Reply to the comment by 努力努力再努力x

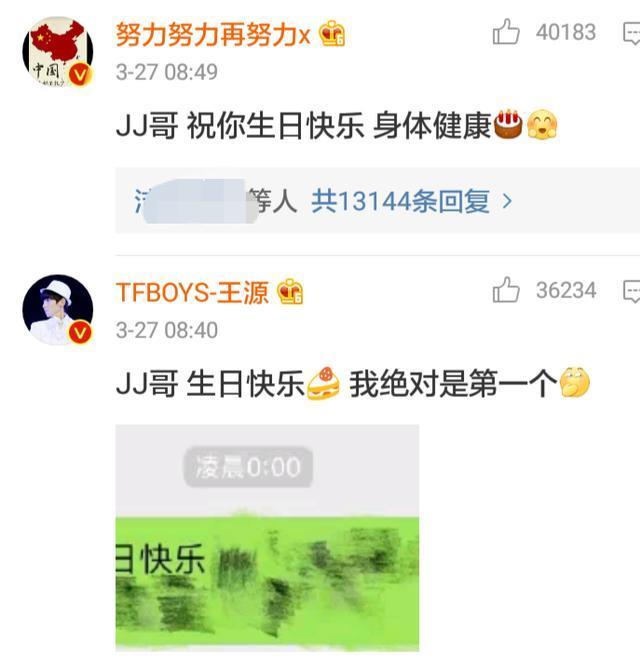pos(632,34)
